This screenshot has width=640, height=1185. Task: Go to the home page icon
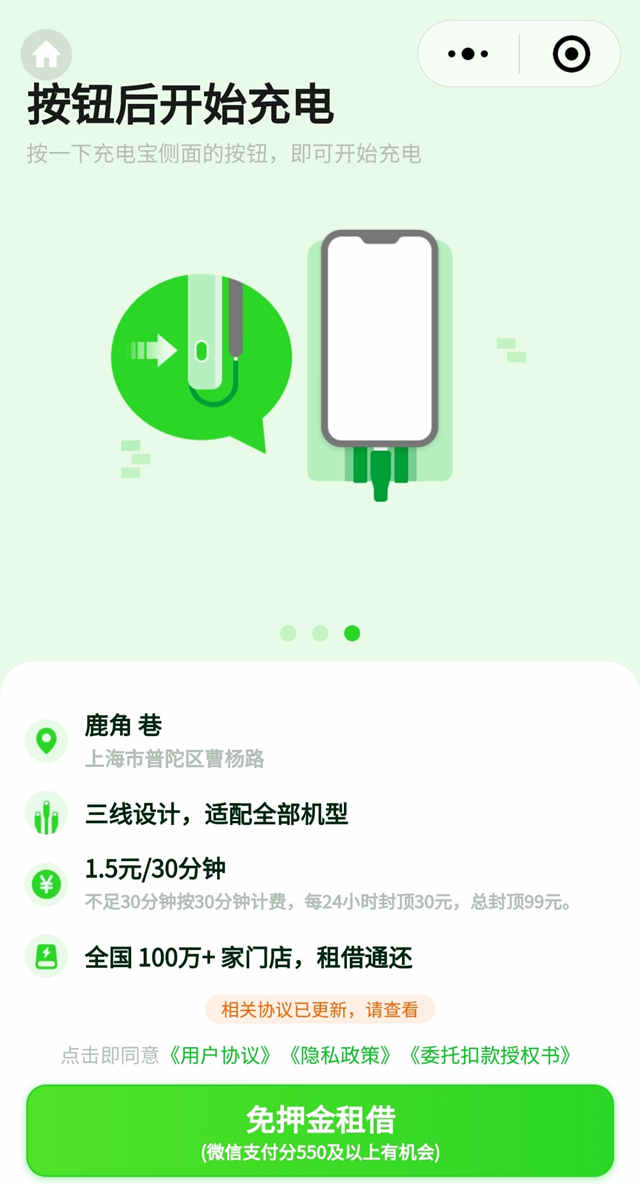click(x=46, y=54)
